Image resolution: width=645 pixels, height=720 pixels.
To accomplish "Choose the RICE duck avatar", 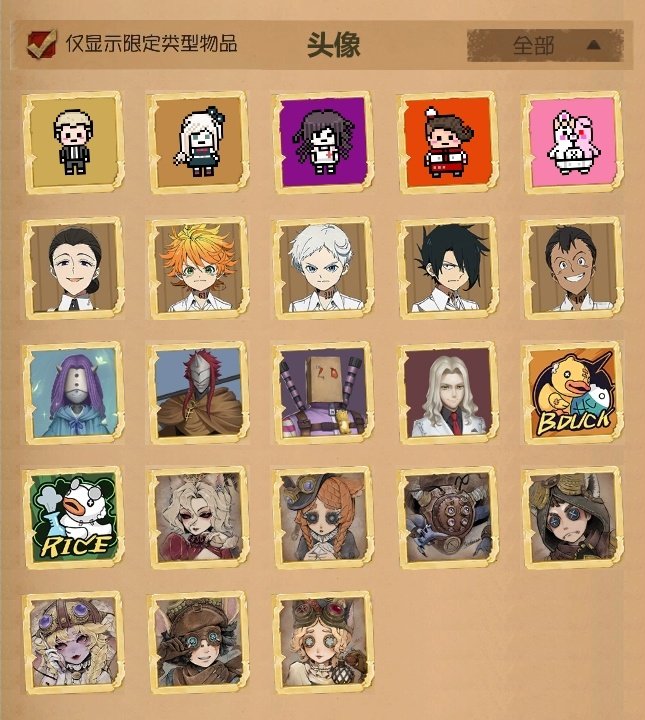I will click(x=72, y=516).
